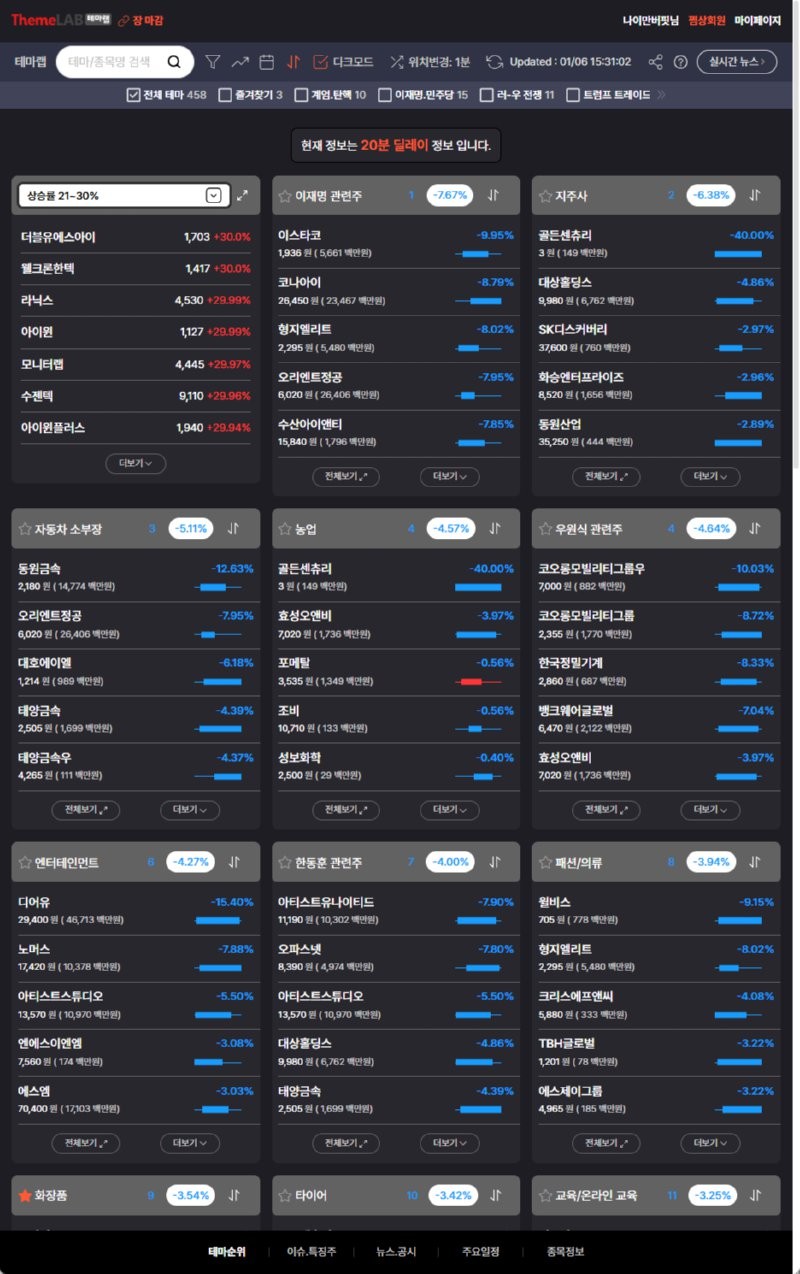The width and height of the screenshot is (800, 1274).
Task: Open the filter funnel icon
Action: (212, 62)
